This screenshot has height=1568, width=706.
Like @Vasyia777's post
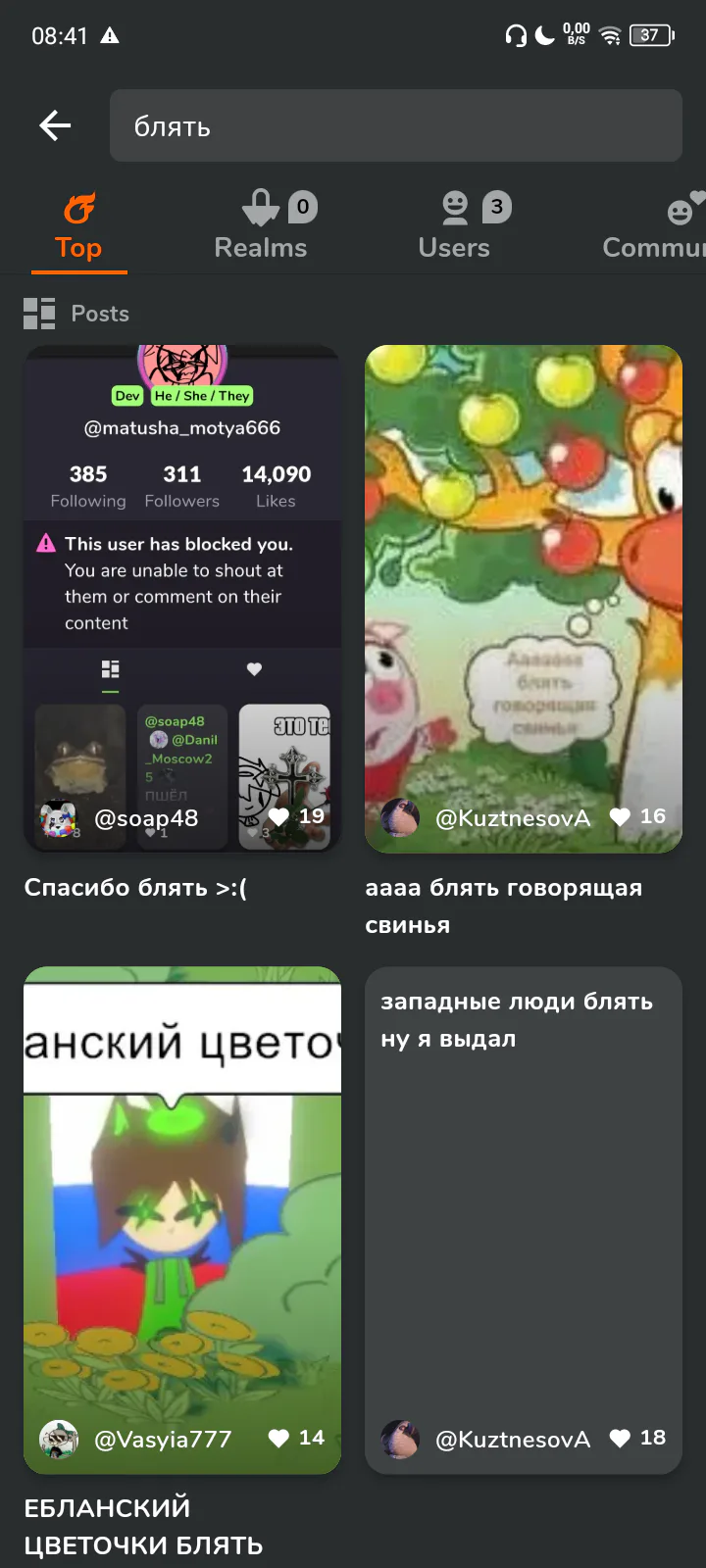click(x=278, y=1438)
